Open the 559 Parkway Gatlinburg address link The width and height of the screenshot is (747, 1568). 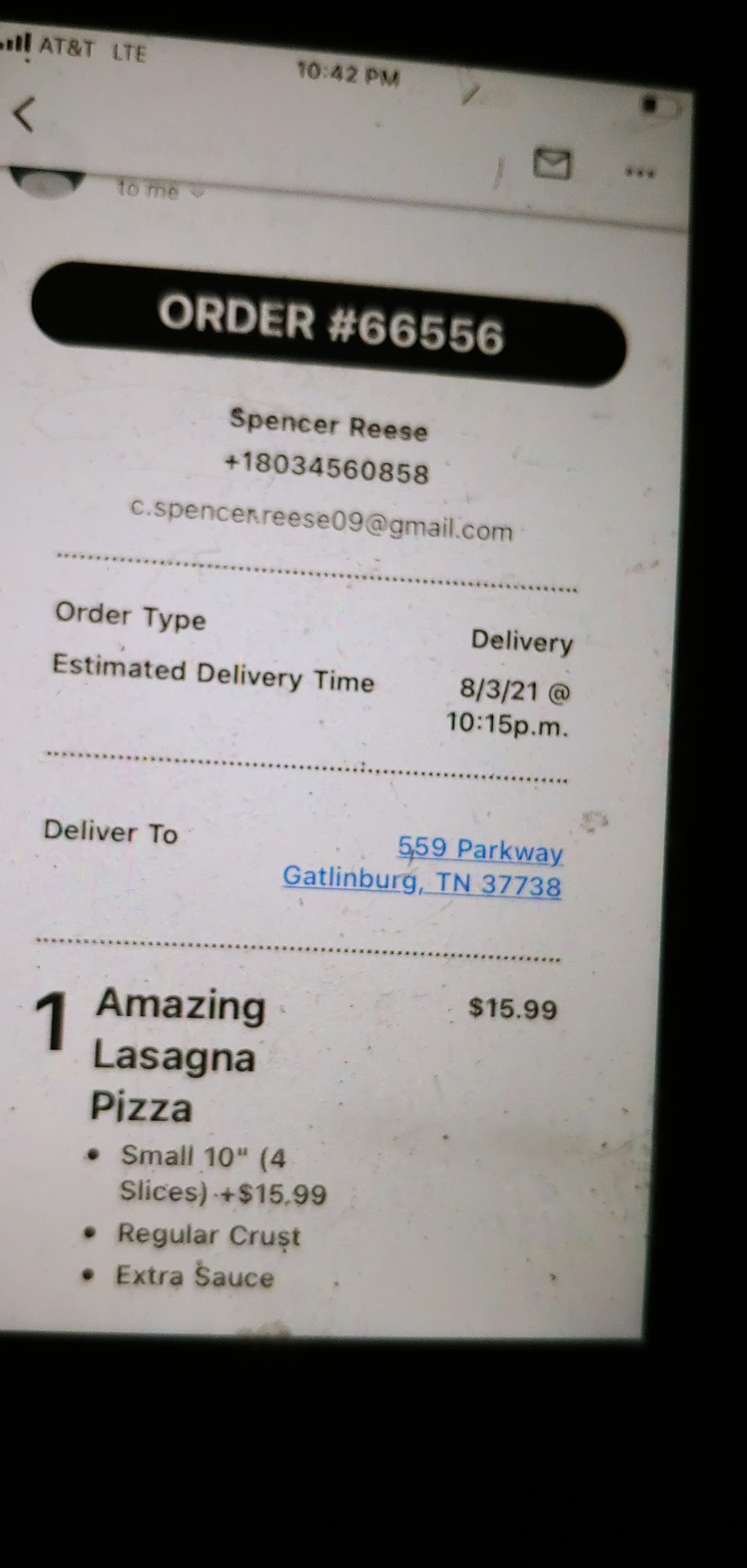tap(423, 867)
